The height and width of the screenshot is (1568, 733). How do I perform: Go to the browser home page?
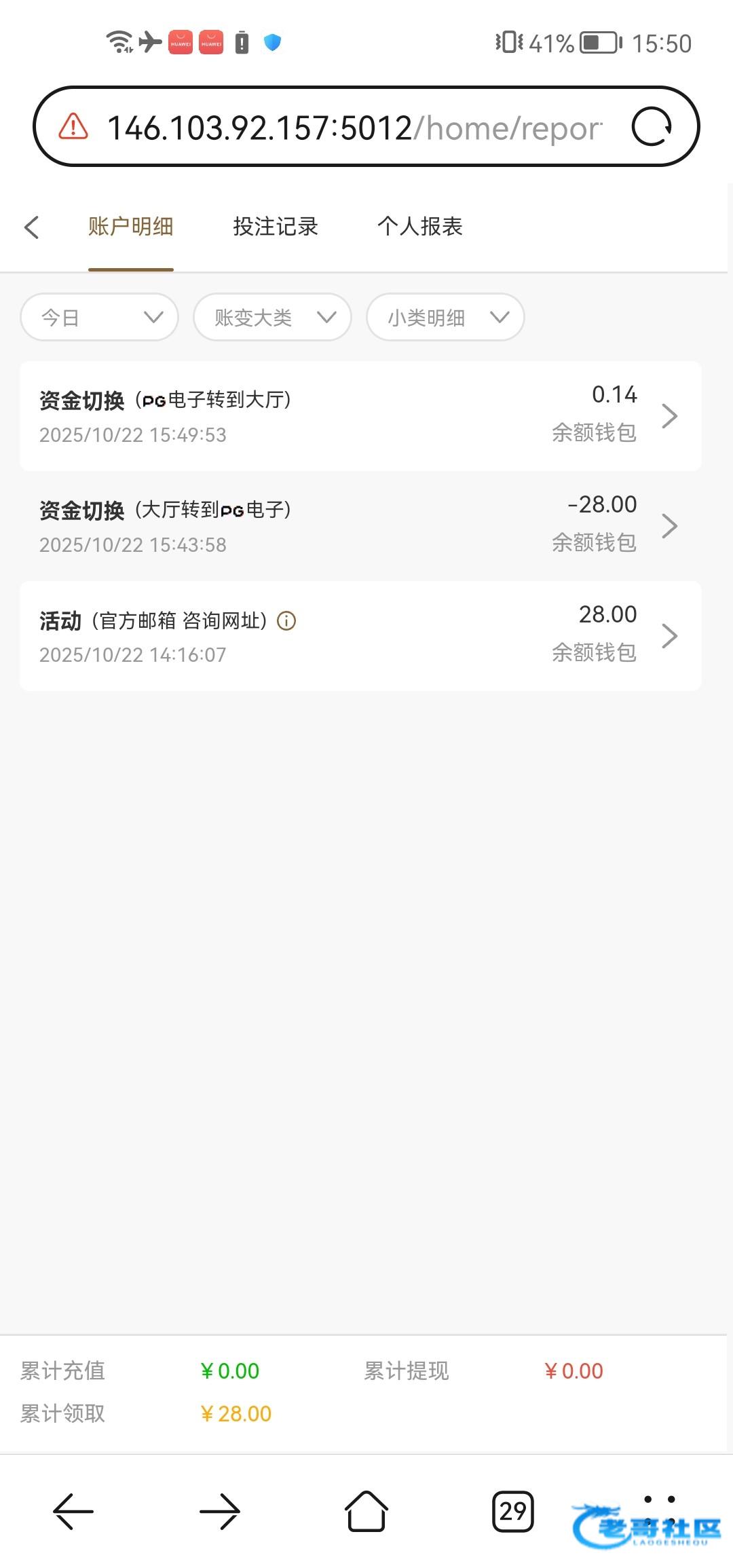pos(366,1511)
